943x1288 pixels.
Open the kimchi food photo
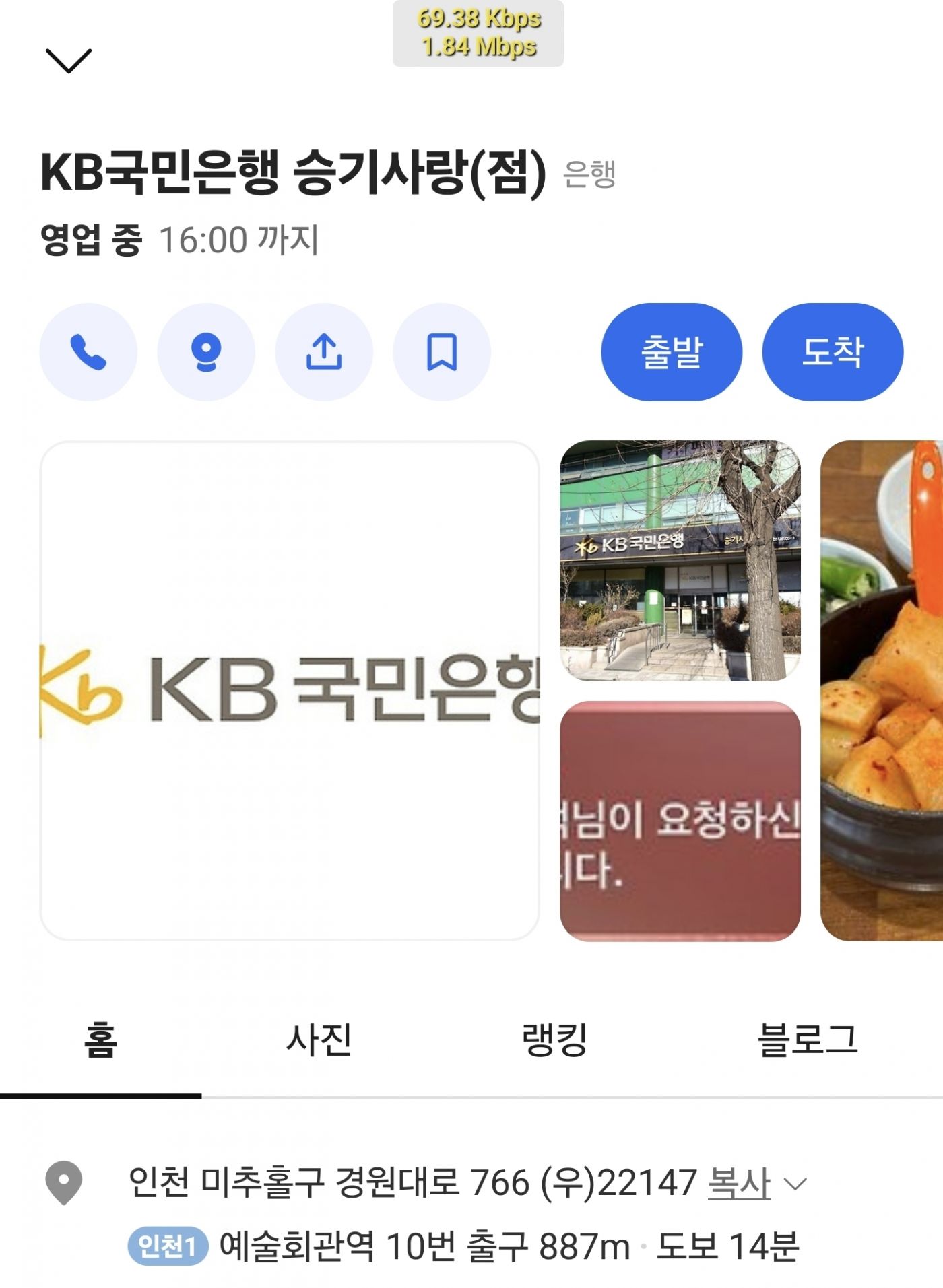point(882,690)
